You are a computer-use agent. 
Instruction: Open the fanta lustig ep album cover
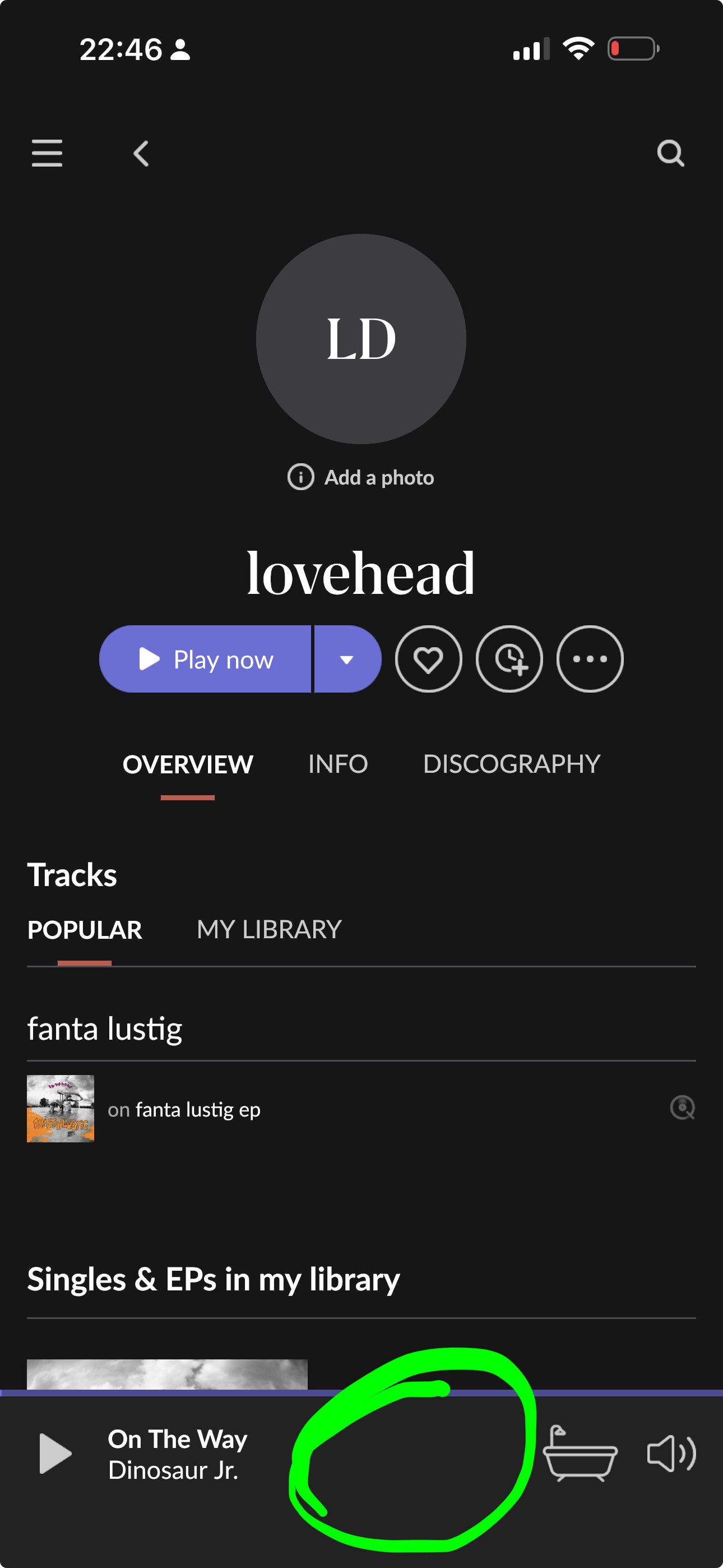click(61, 1109)
